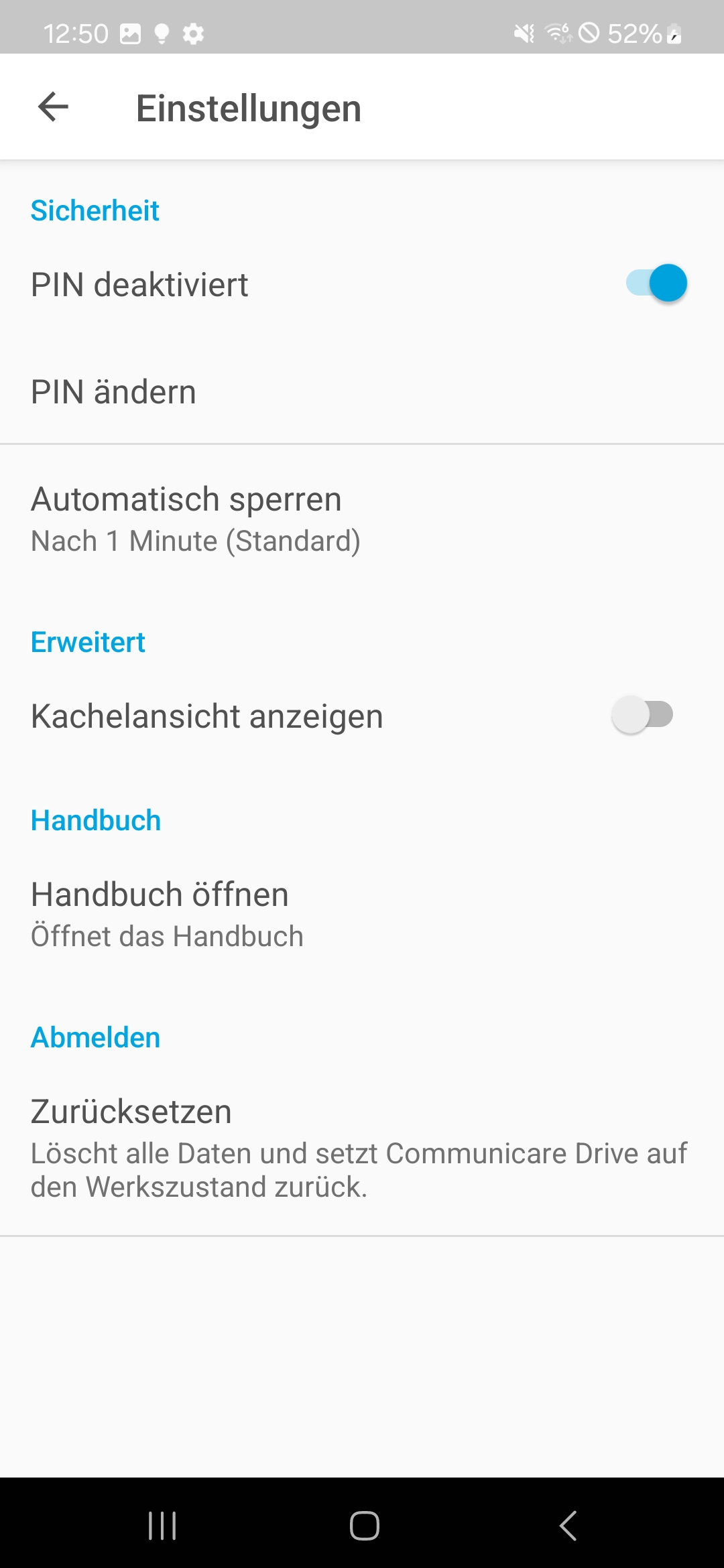Go back using the app bar arrow
The height and width of the screenshot is (1568, 724).
54,107
